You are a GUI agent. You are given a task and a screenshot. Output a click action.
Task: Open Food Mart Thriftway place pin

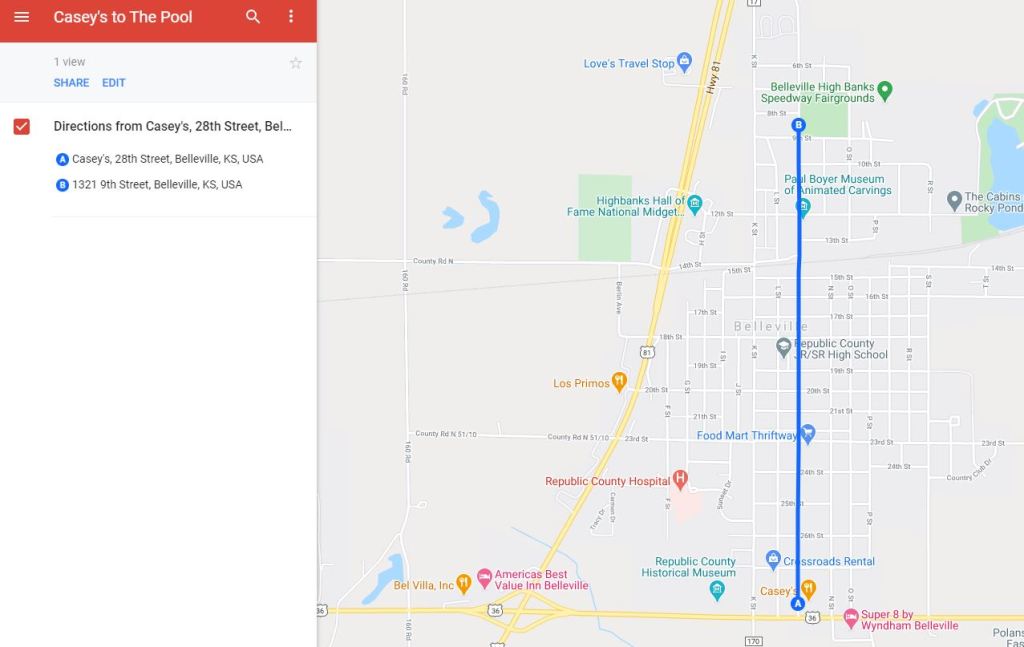pos(808,433)
